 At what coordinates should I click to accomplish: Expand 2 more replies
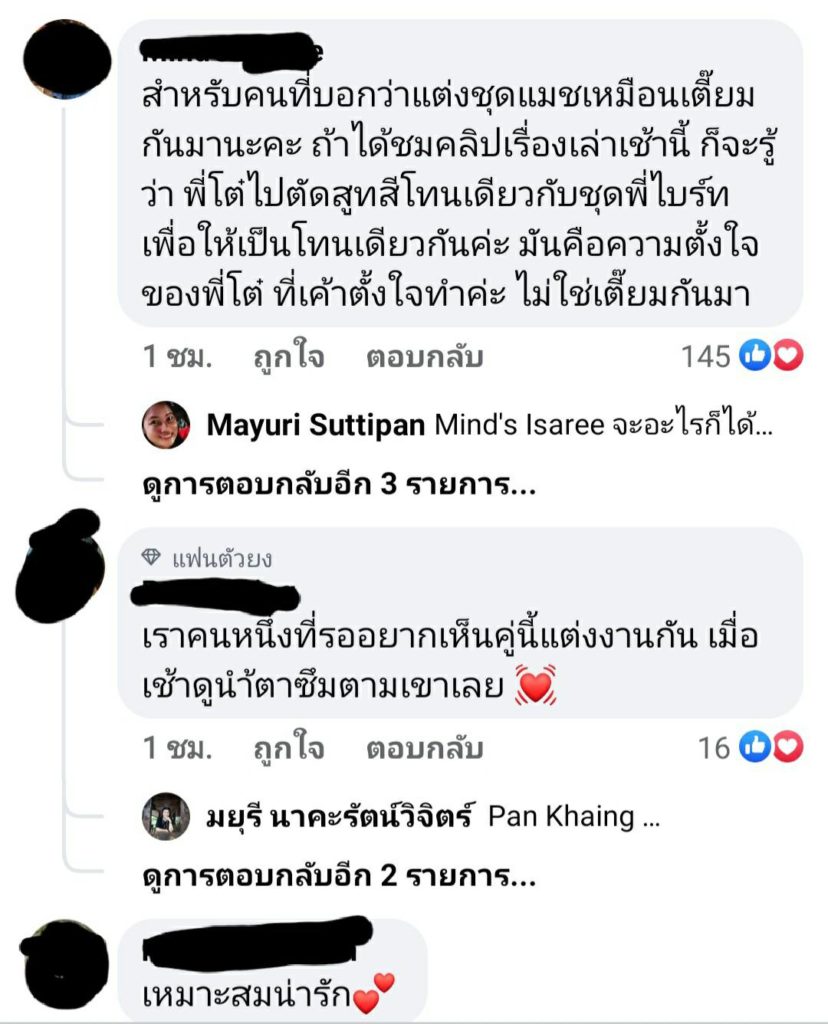pos(338,879)
